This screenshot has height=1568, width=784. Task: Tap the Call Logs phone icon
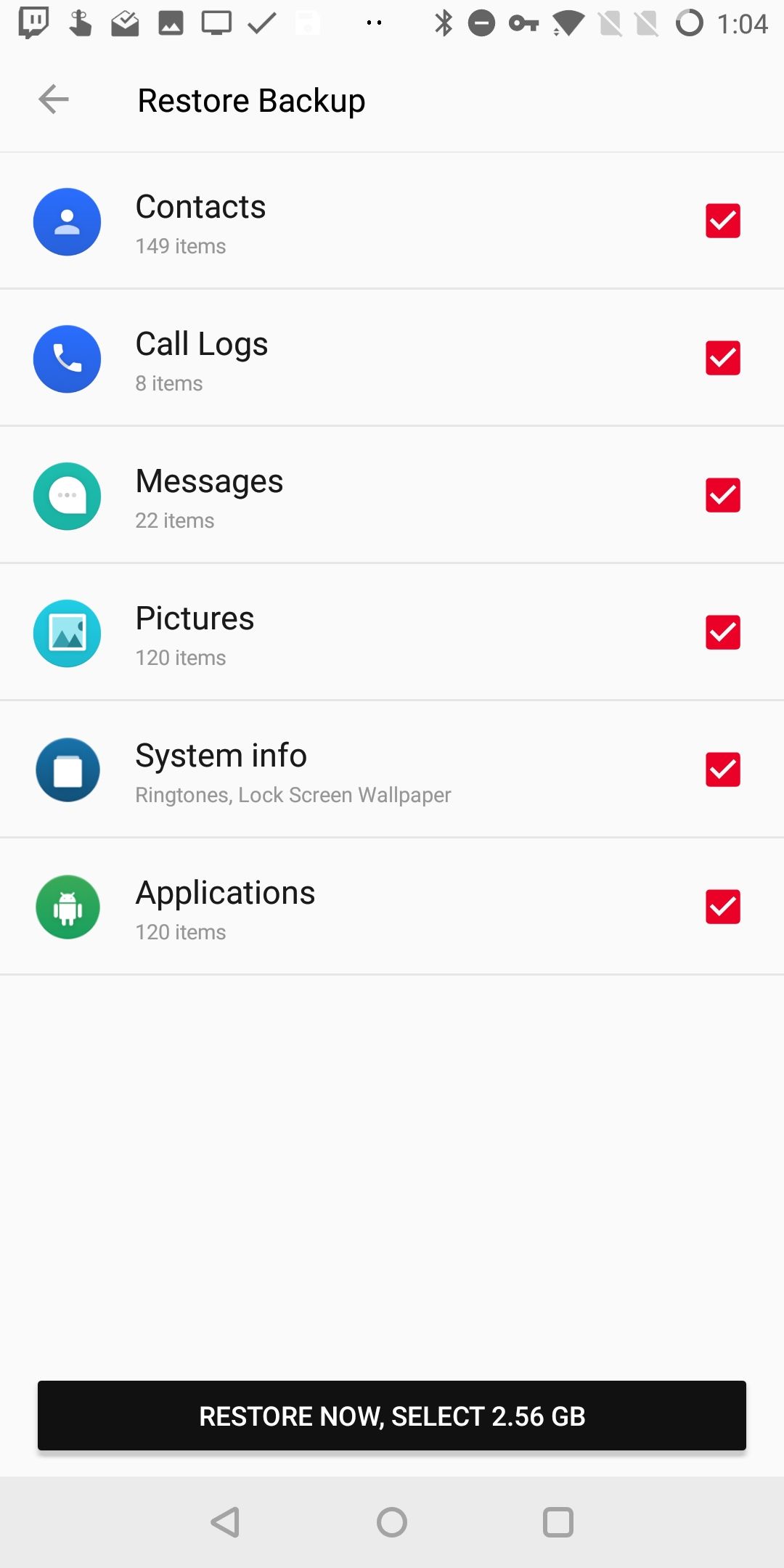67,359
